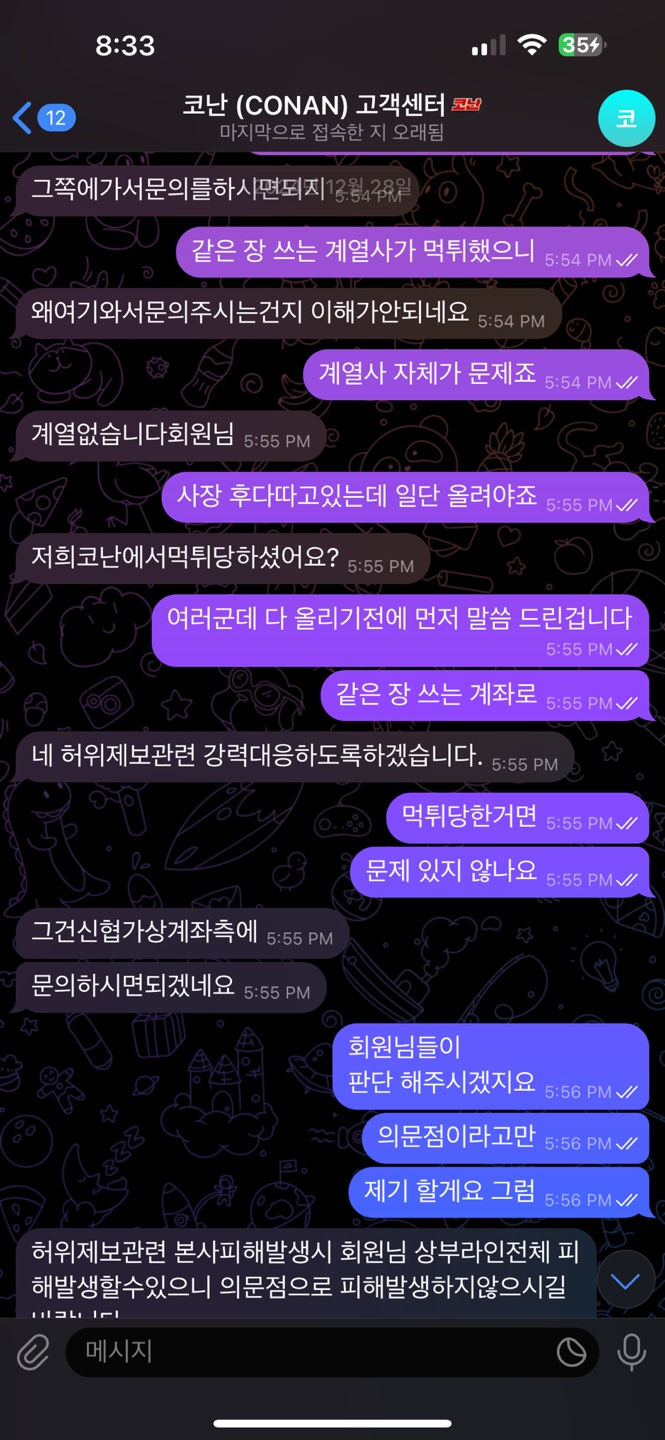Screen dimensions: 665x1440
Task: Jump to the latest messages with down arrow
Action: tap(626, 1281)
